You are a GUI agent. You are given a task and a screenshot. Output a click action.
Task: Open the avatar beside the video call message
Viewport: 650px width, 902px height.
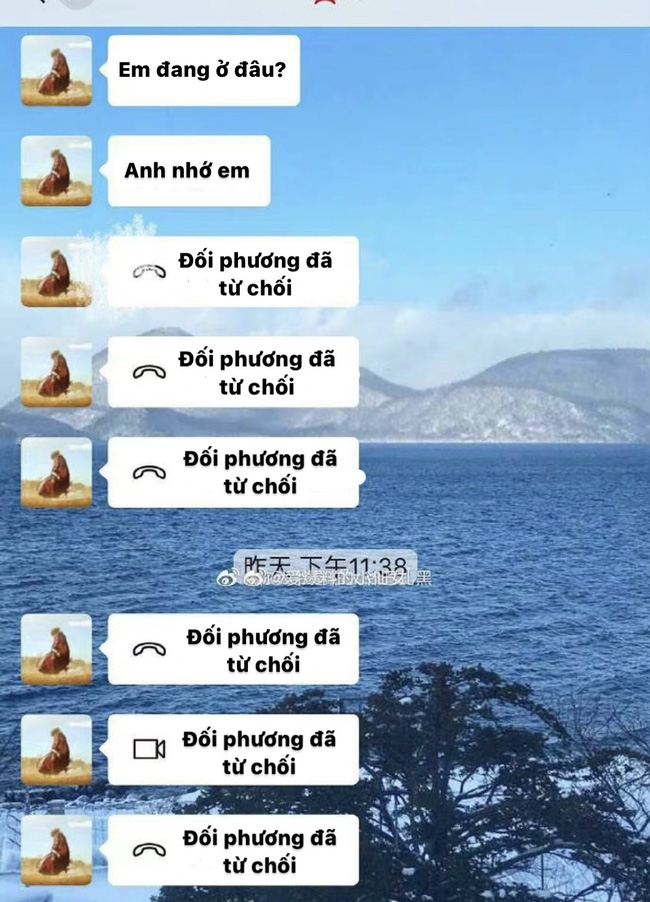pyautogui.click(x=56, y=750)
